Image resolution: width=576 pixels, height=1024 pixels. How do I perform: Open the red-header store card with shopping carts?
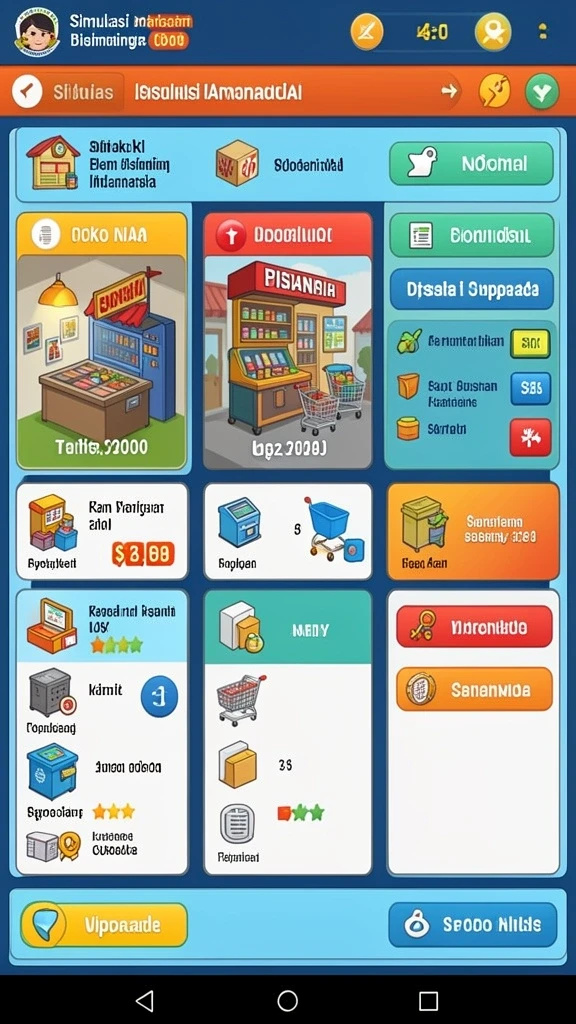(288, 340)
